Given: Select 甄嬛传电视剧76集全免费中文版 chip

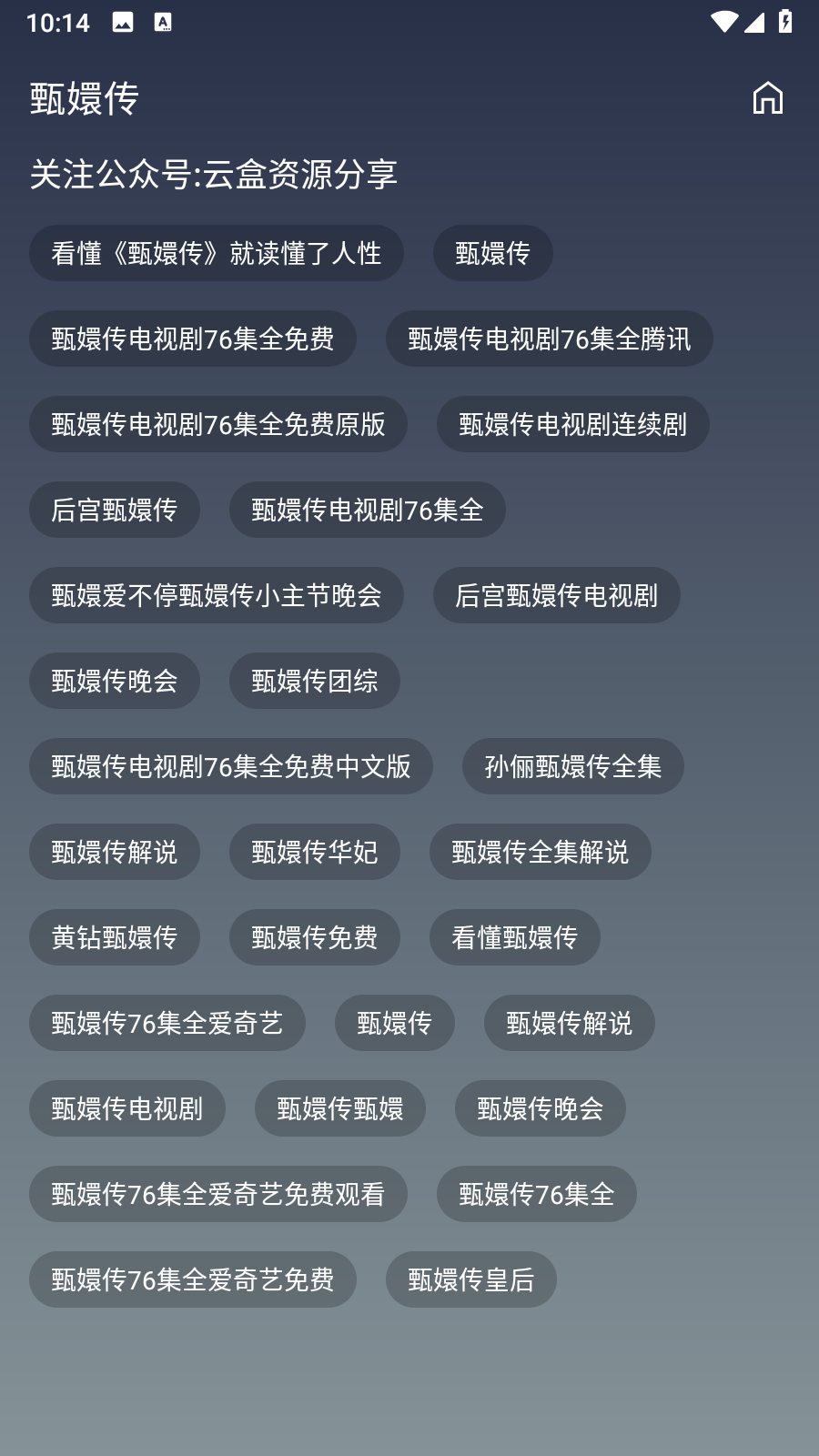Looking at the screenshot, I should pyautogui.click(x=230, y=766).
